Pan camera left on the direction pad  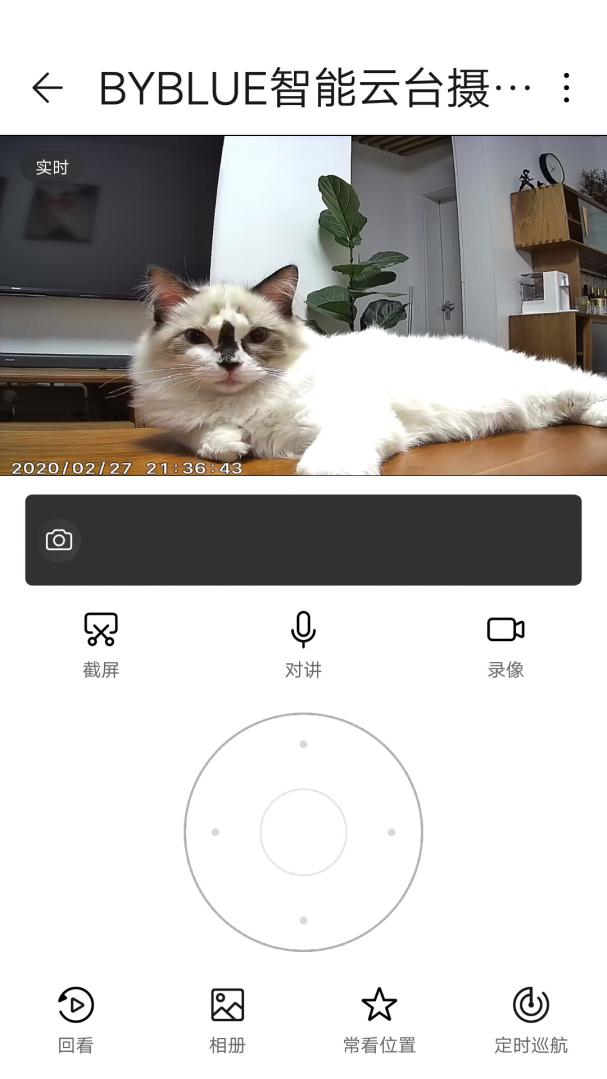(x=215, y=832)
